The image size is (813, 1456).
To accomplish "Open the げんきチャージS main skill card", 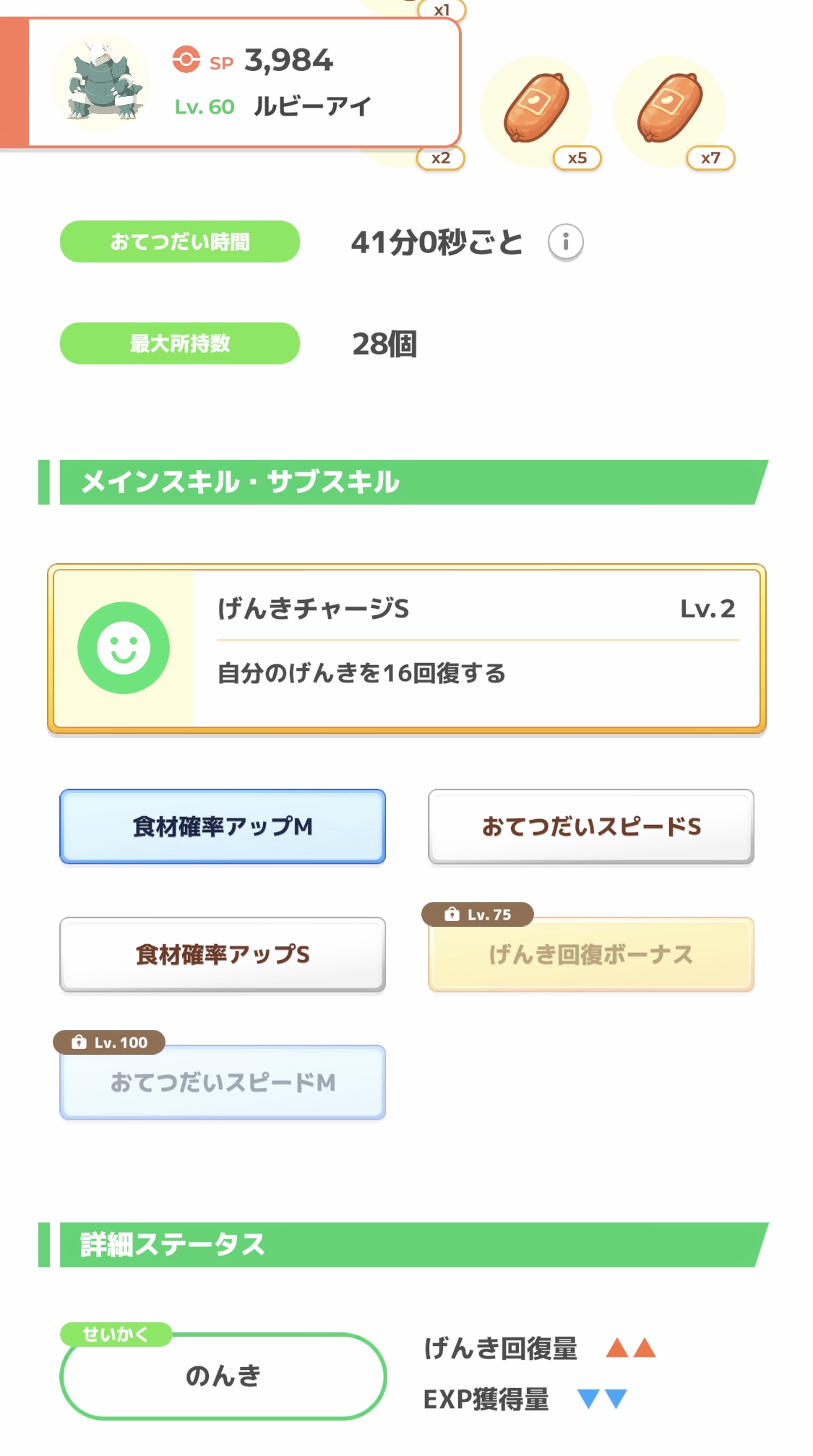I will click(407, 648).
